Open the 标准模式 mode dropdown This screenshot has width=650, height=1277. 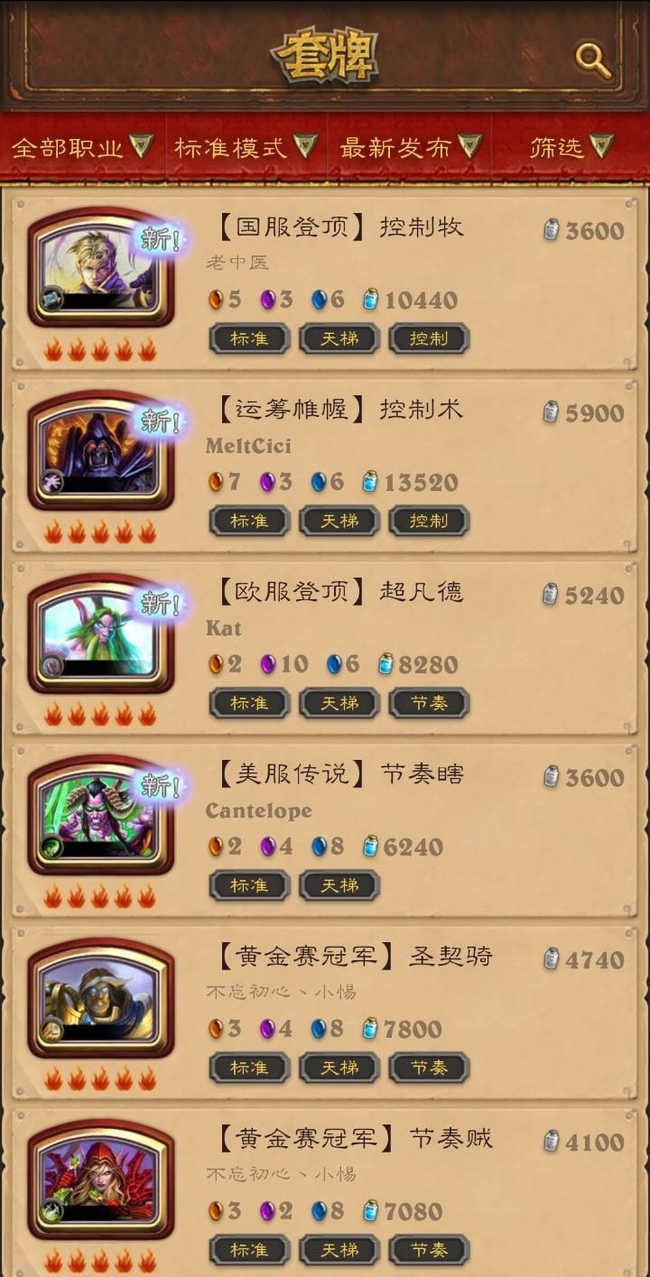[x=246, y=148]
